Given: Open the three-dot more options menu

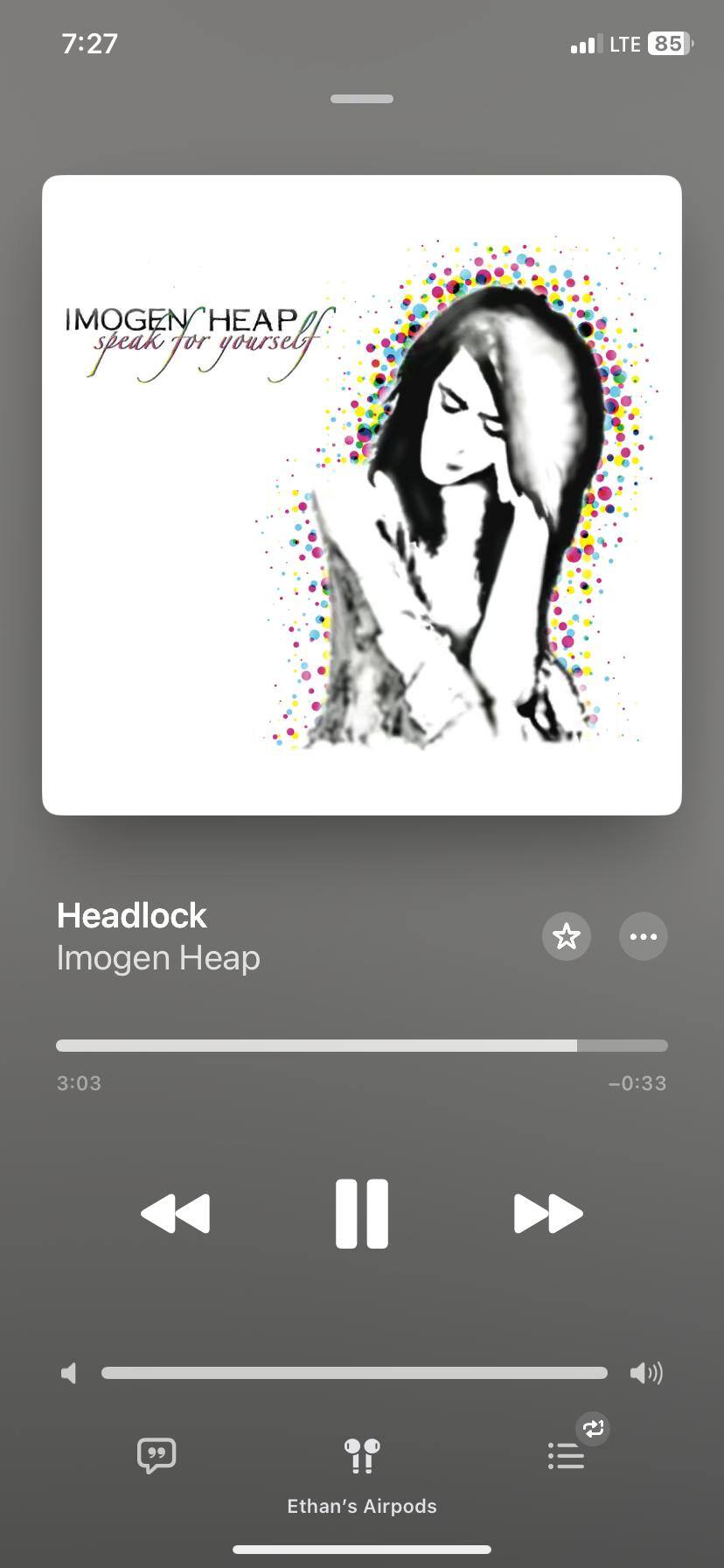Looking at the screenshot, I should point(644,936).
